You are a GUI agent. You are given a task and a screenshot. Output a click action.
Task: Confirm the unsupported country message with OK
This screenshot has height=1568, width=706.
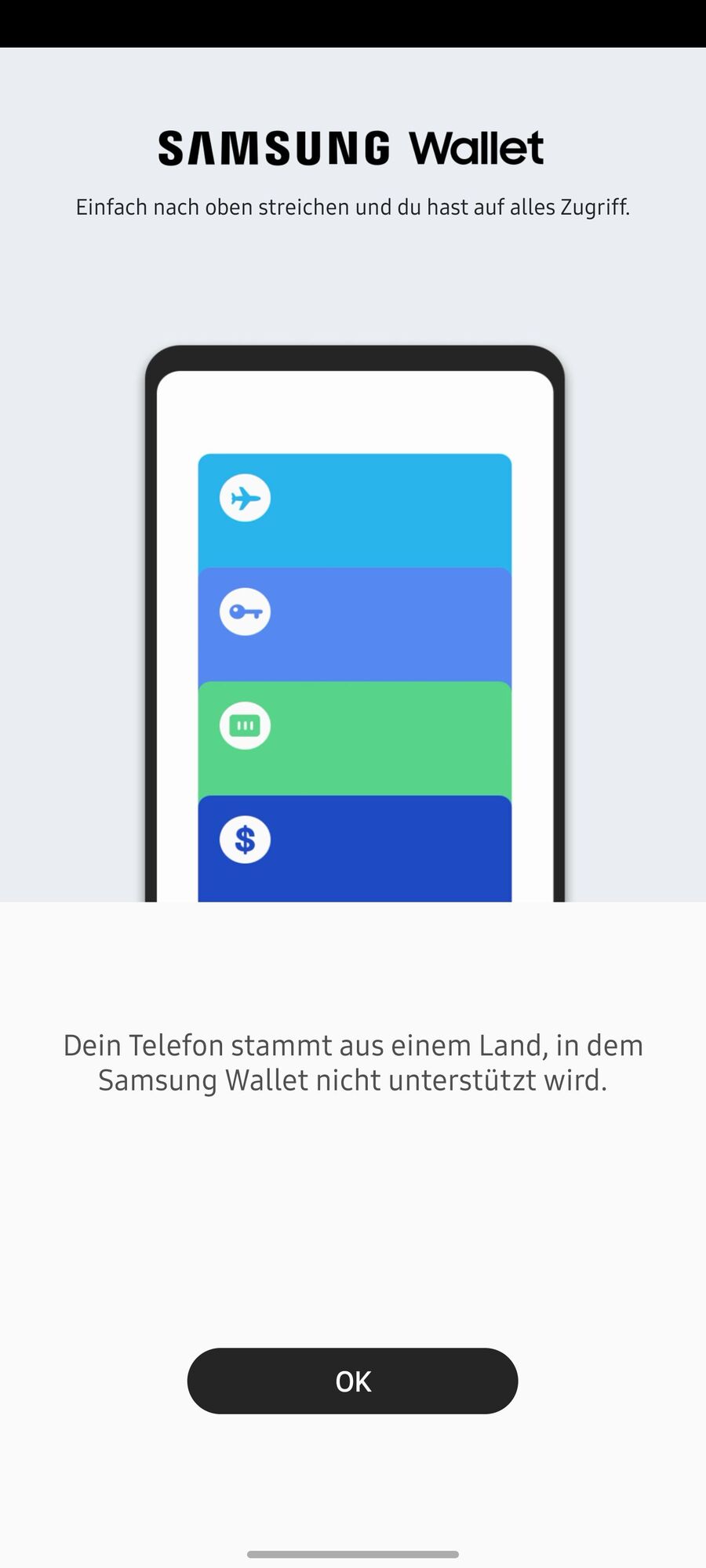pos(352,1381)
